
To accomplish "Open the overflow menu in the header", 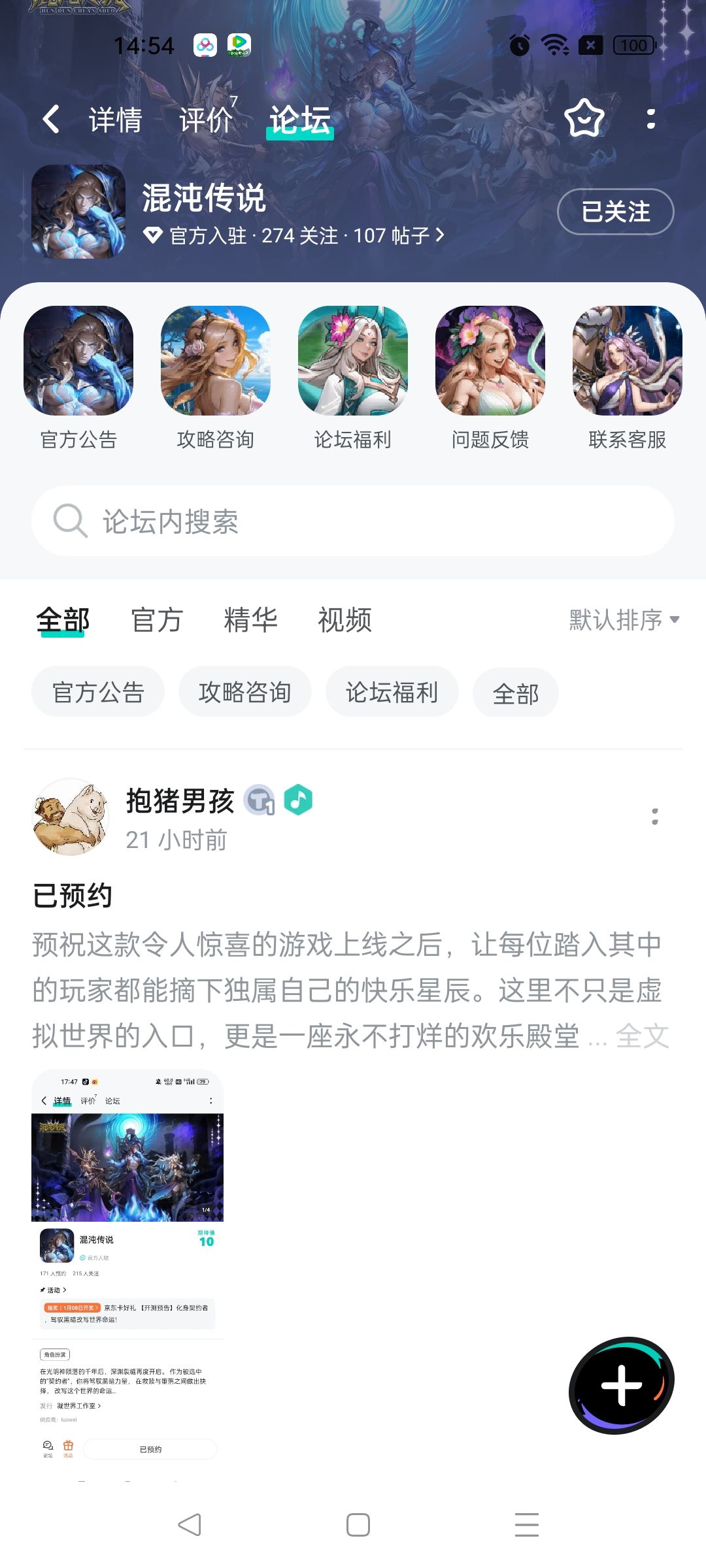I will coord(650,118).
